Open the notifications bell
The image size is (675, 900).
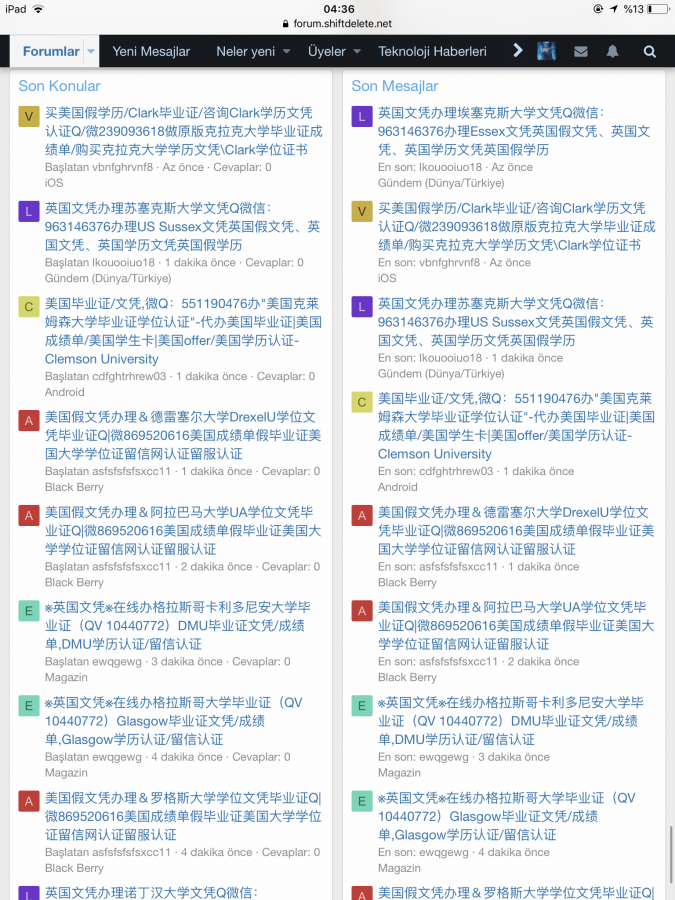coord(613,51)
